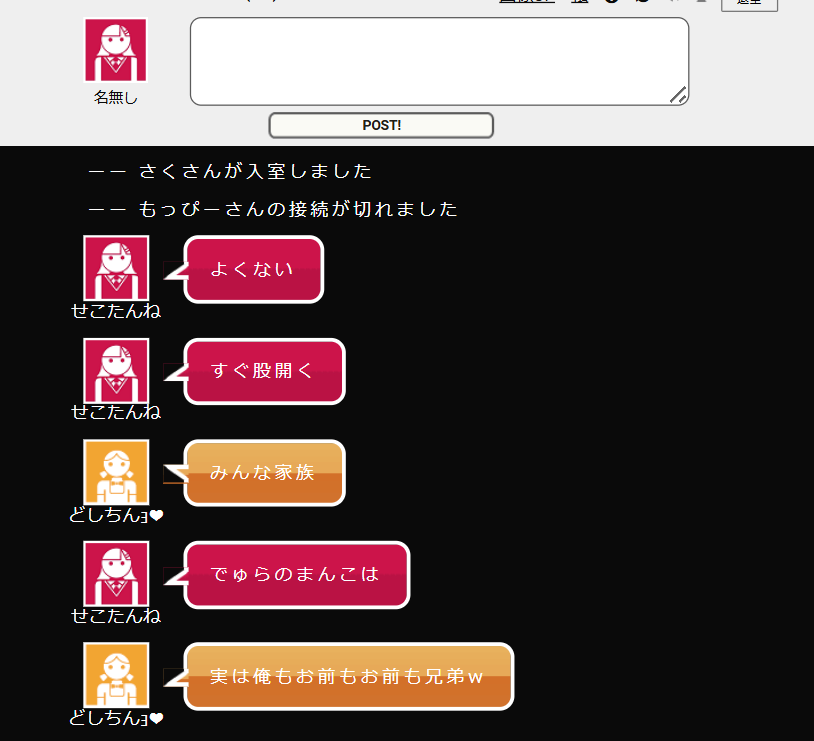Tap the POST! button

tap(381, 125)
